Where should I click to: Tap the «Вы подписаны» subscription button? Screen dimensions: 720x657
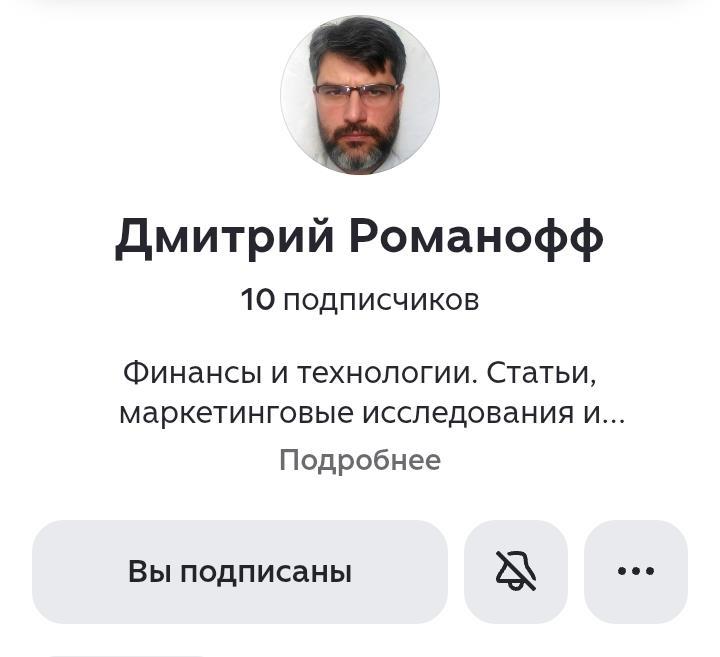240,572
